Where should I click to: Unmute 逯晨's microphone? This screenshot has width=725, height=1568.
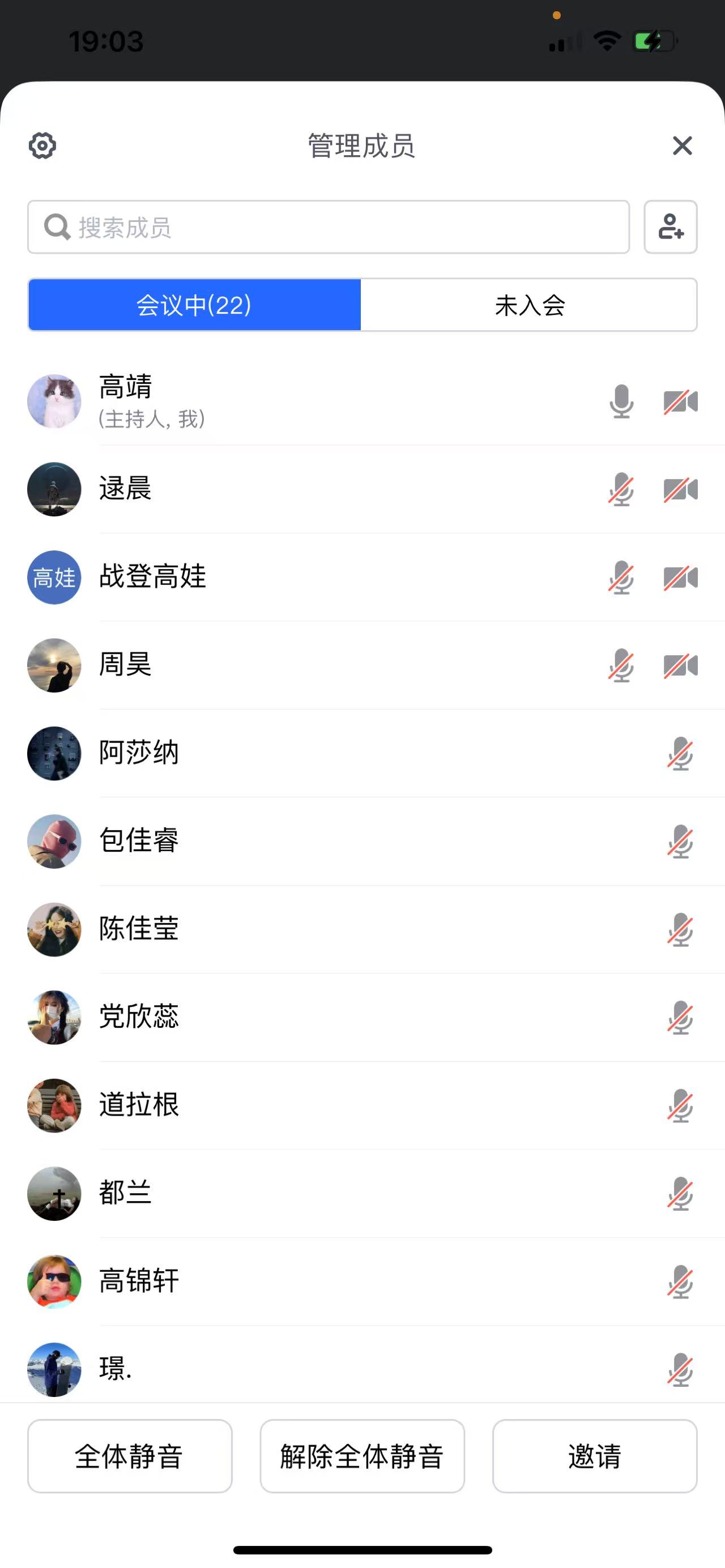[x=621, y=490]
